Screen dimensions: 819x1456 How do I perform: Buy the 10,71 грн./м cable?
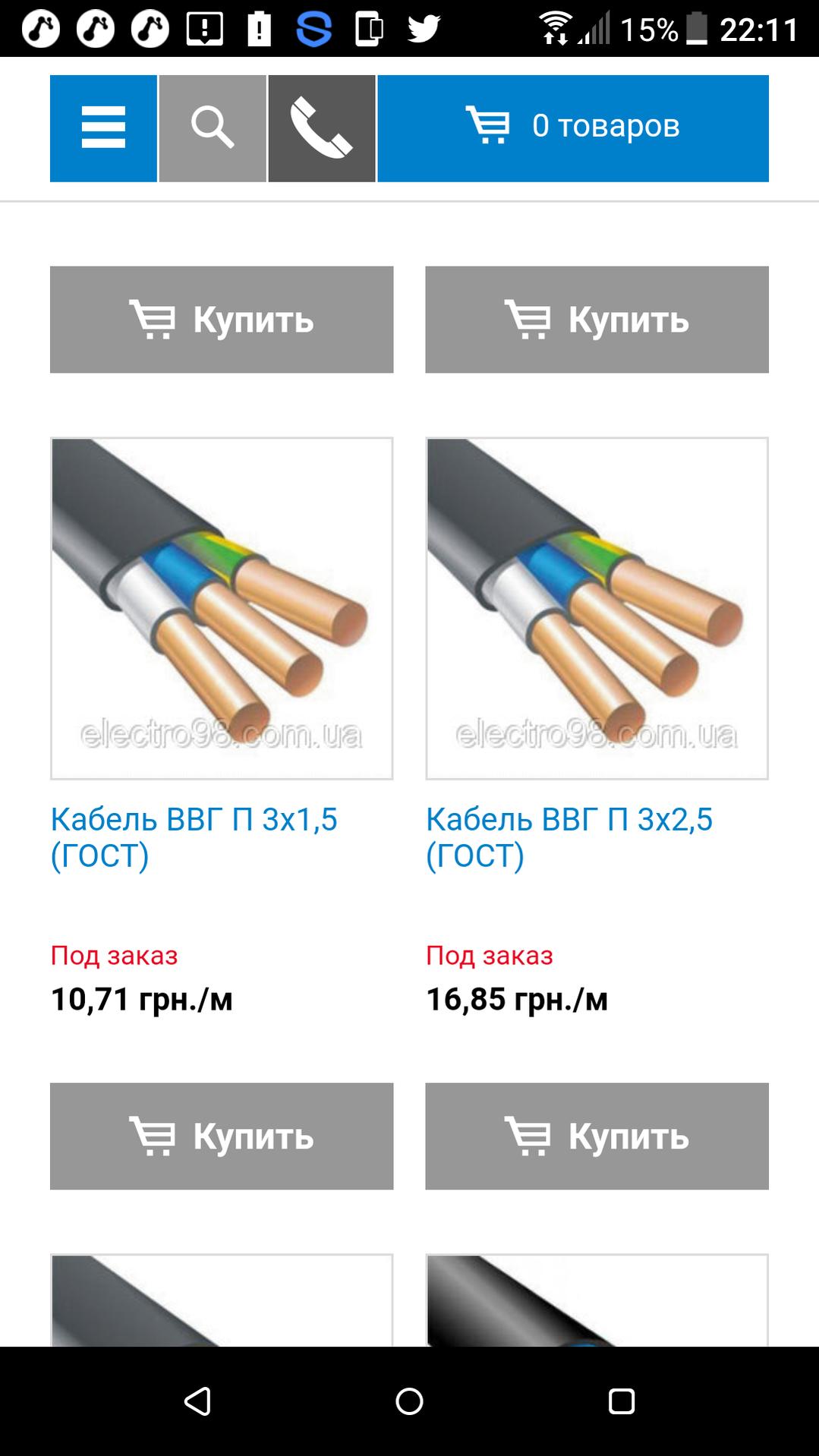point(222,1136)
